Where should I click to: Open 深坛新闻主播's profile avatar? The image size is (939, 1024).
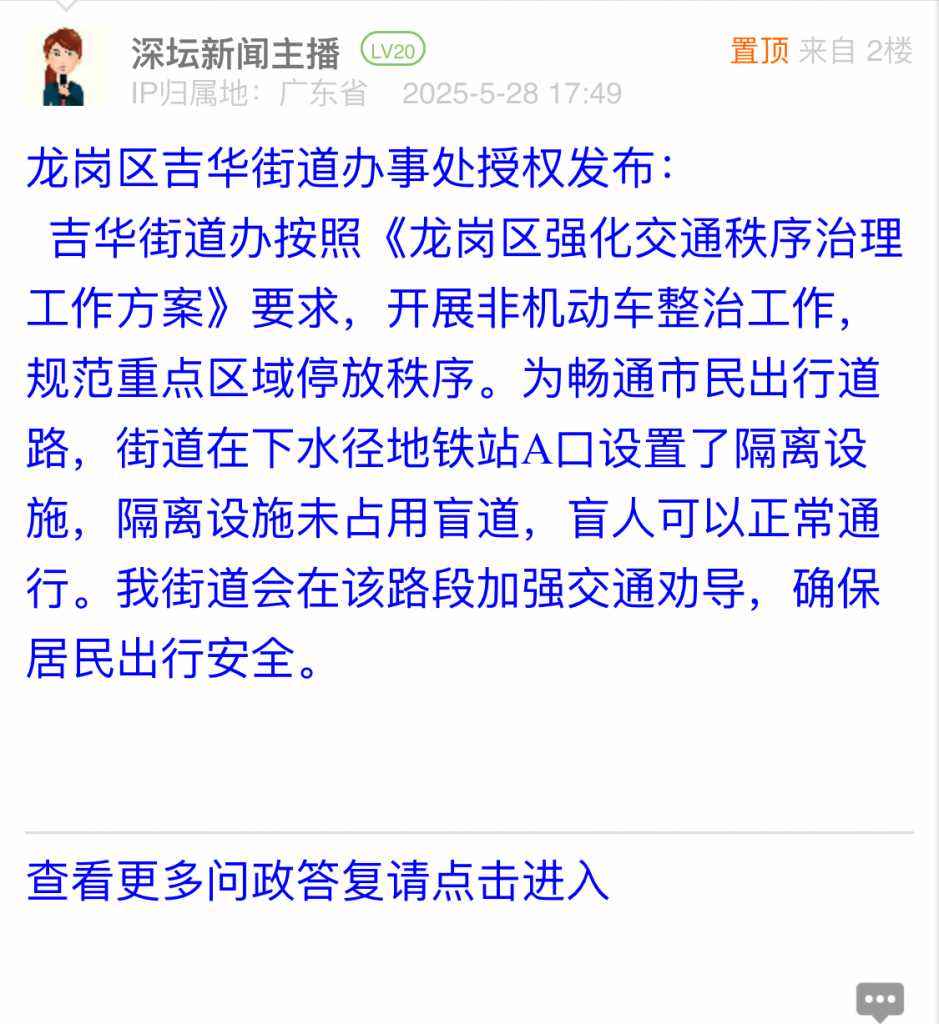(64, 66)
